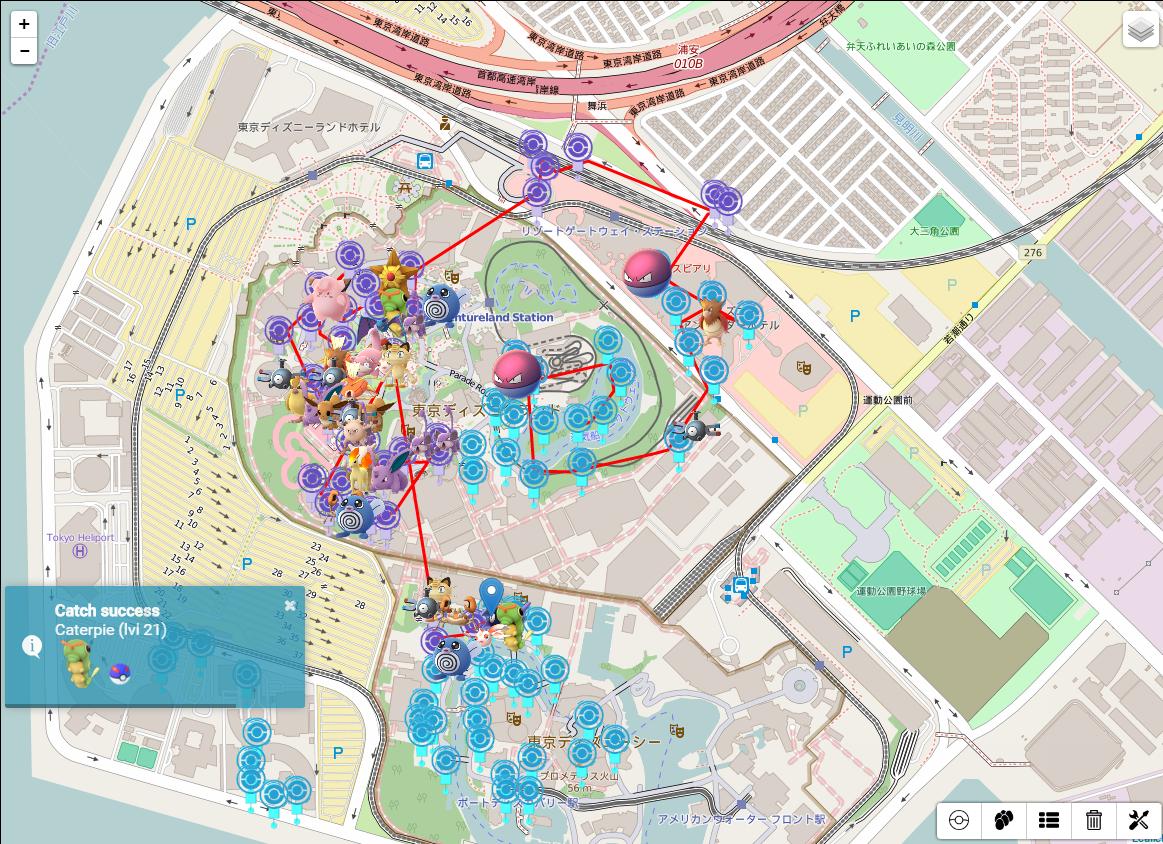Image resolution: width=1163 pixels, height=844 pixels.
Task: Show the list view panel
Action: 1049,821
